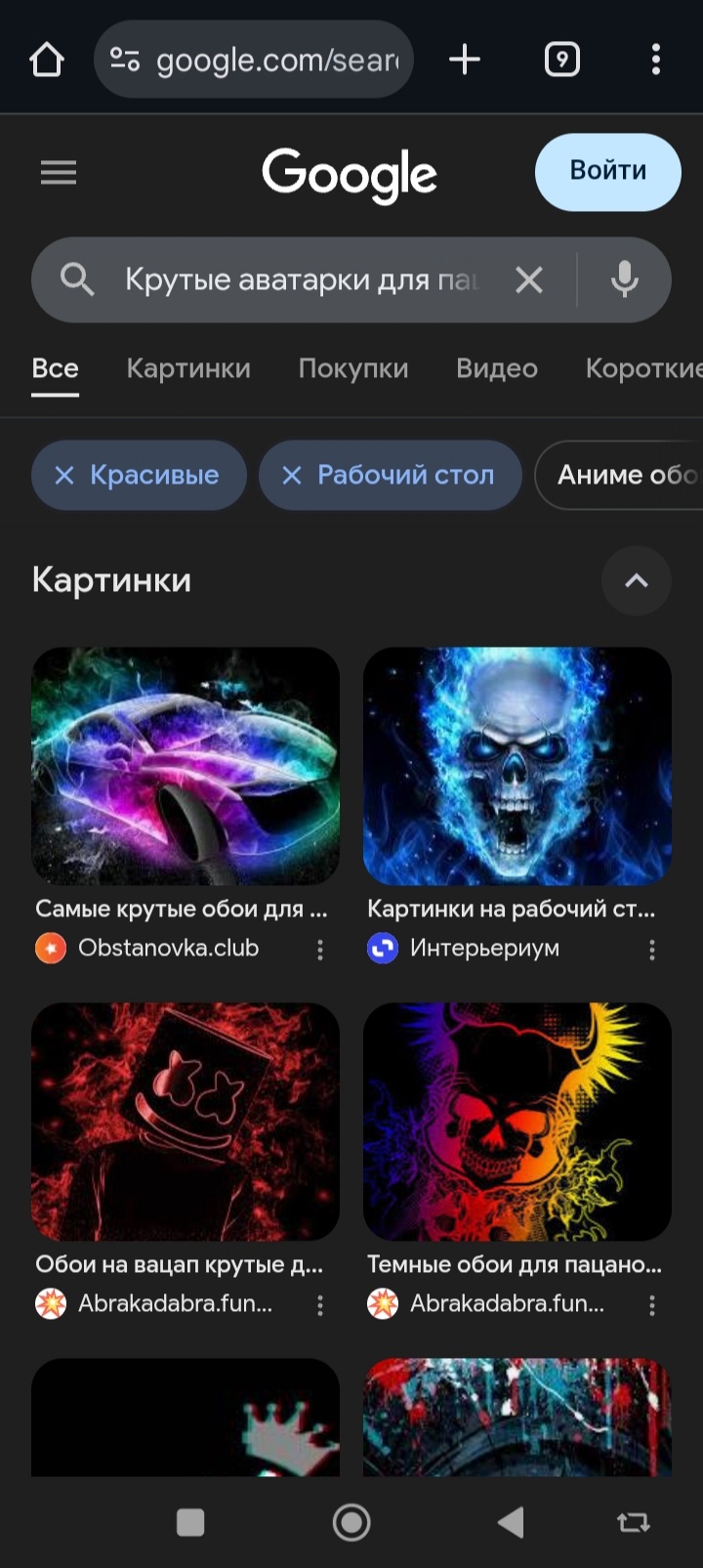Open the hamburger menu beside the Google logo

pos(58,172)
